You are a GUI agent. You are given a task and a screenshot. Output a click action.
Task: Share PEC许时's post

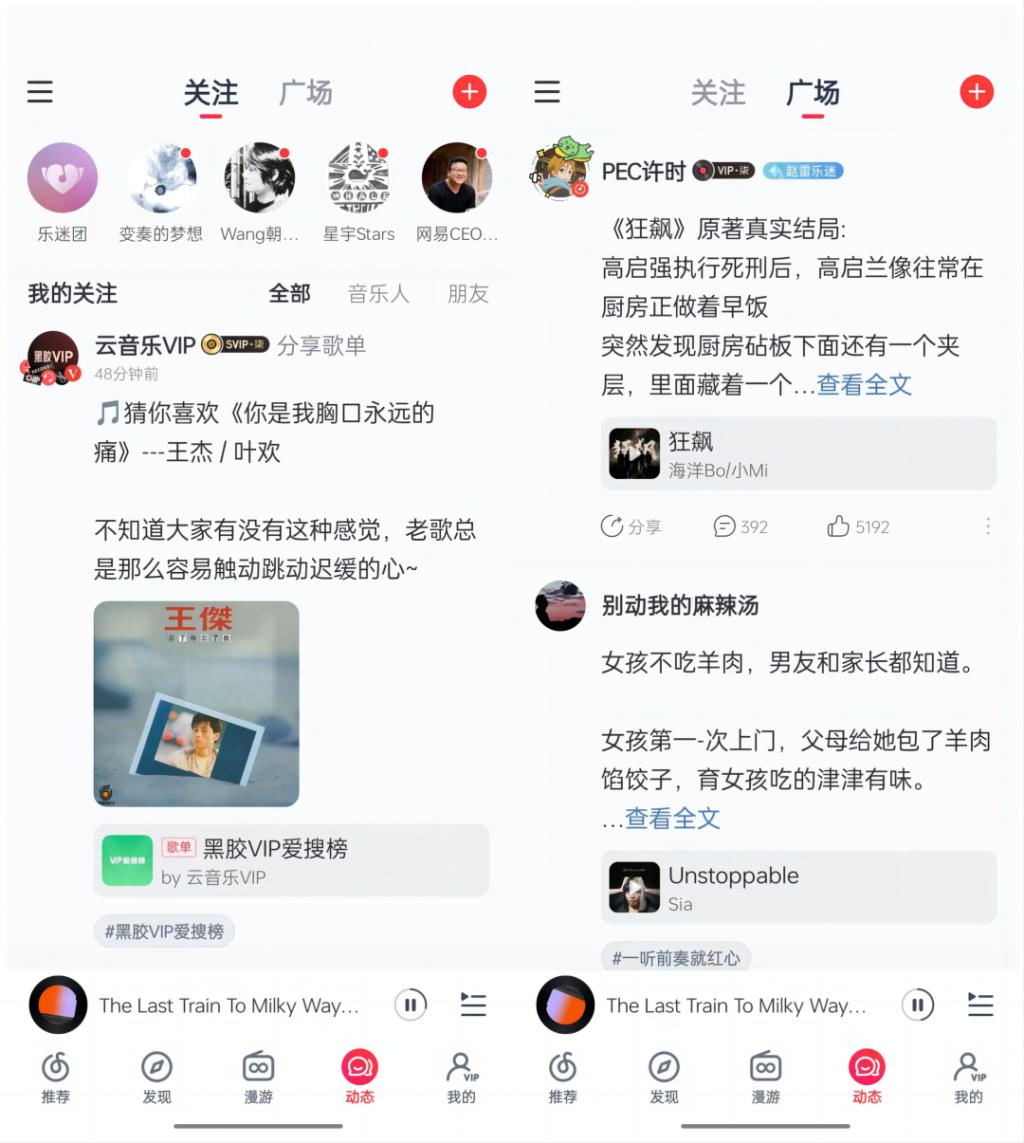pyautogui.click(x=630, y=527)
